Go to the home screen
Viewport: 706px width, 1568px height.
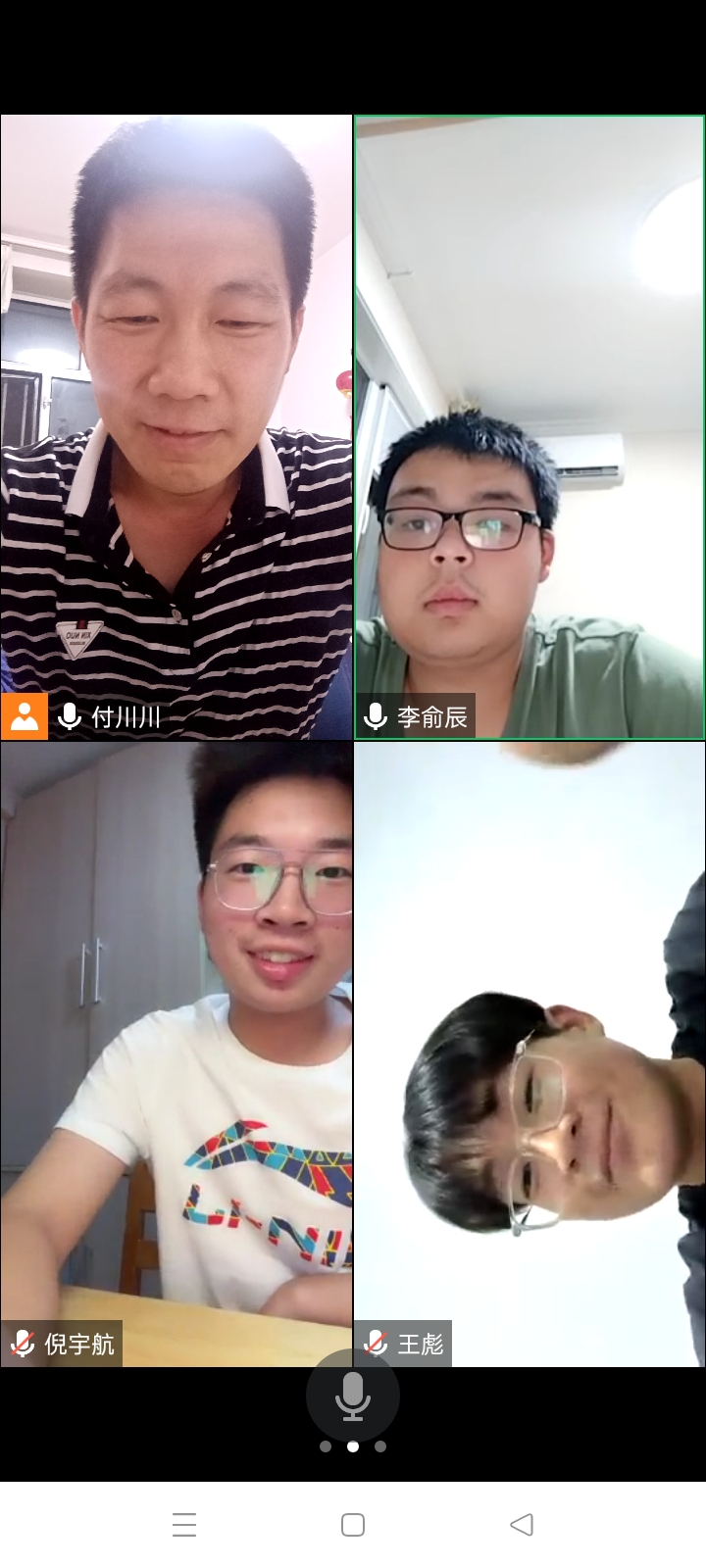point(353,1524)
